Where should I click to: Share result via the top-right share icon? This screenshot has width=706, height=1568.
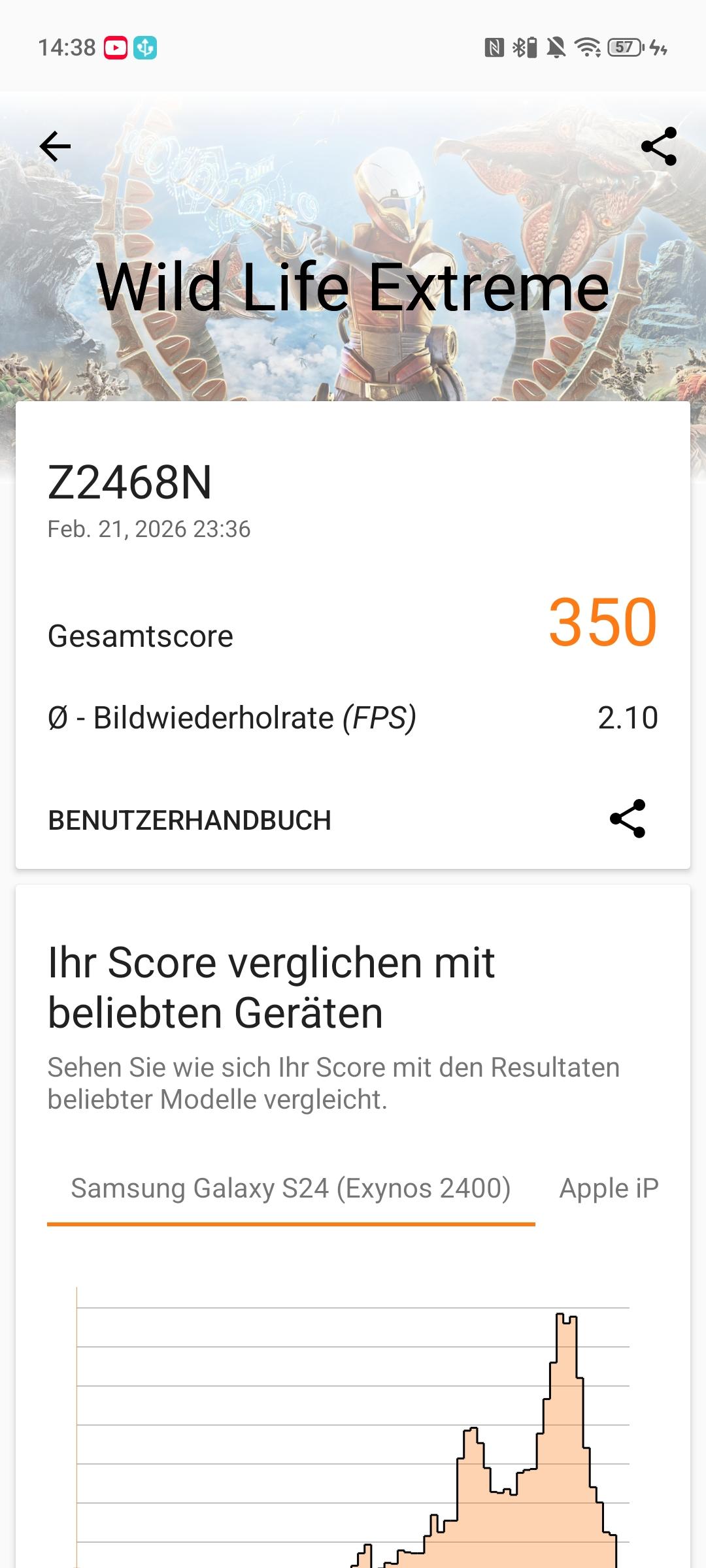click(658, 146)
